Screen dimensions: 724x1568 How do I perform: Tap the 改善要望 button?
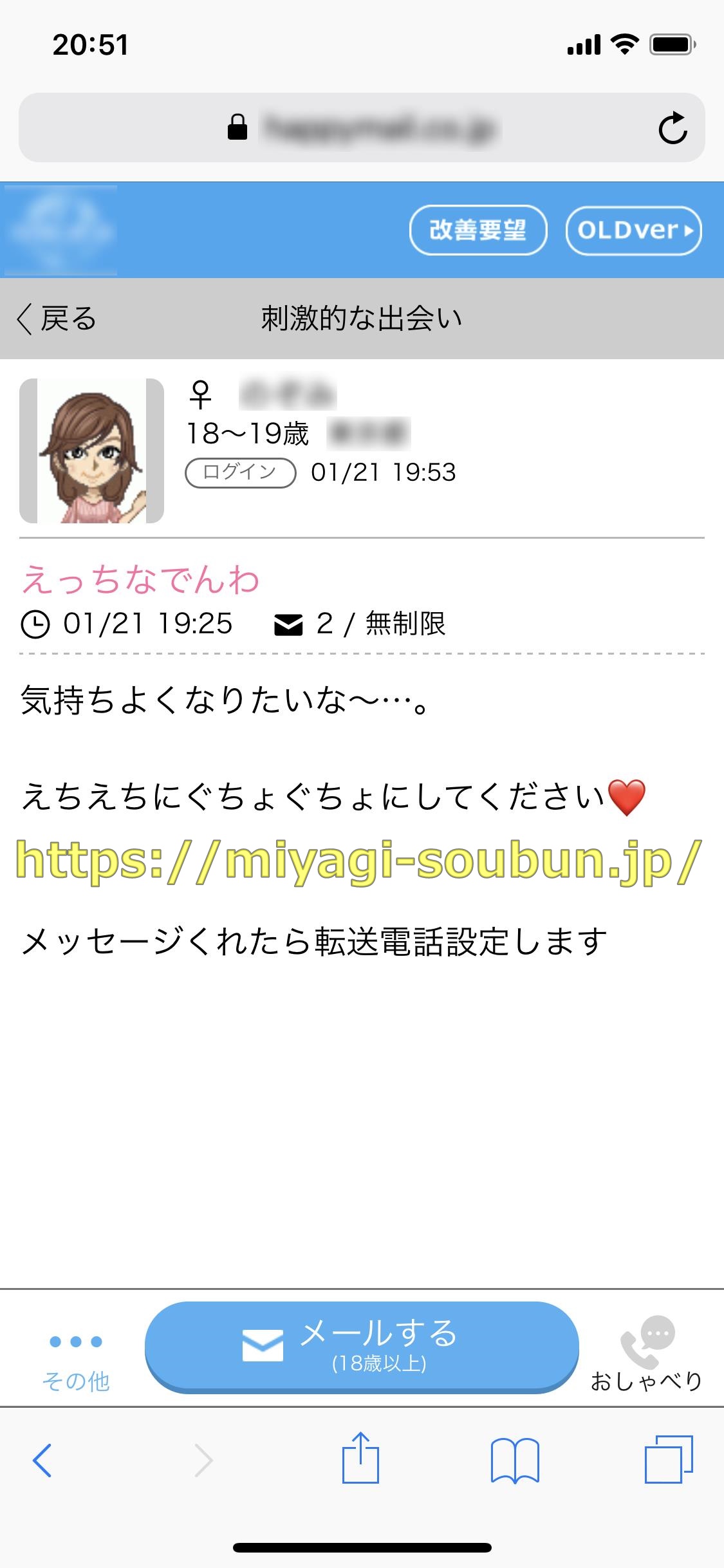click(x=478, y=230)
